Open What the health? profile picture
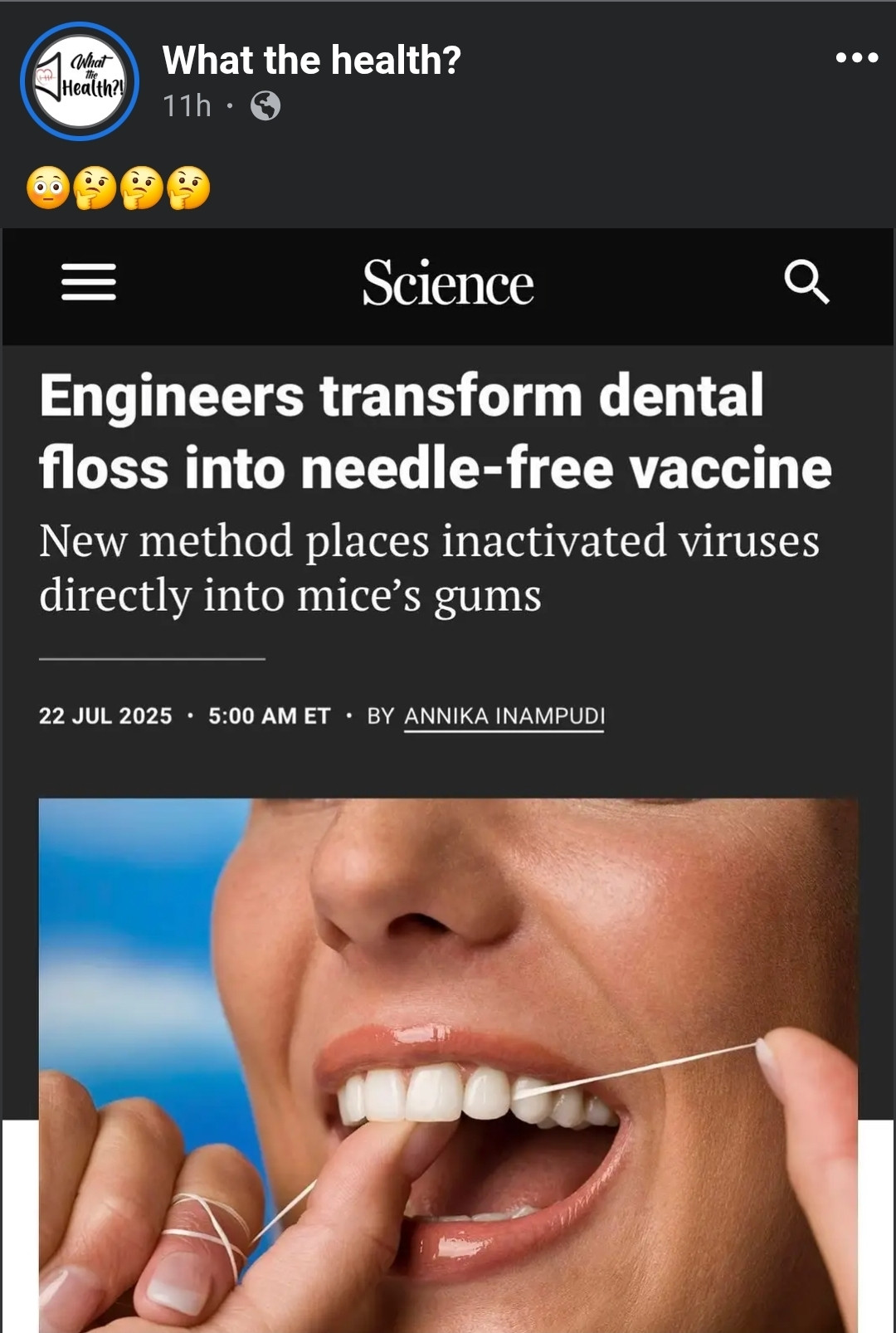Viewport: 896px width, 1333px height. [80, 81]
